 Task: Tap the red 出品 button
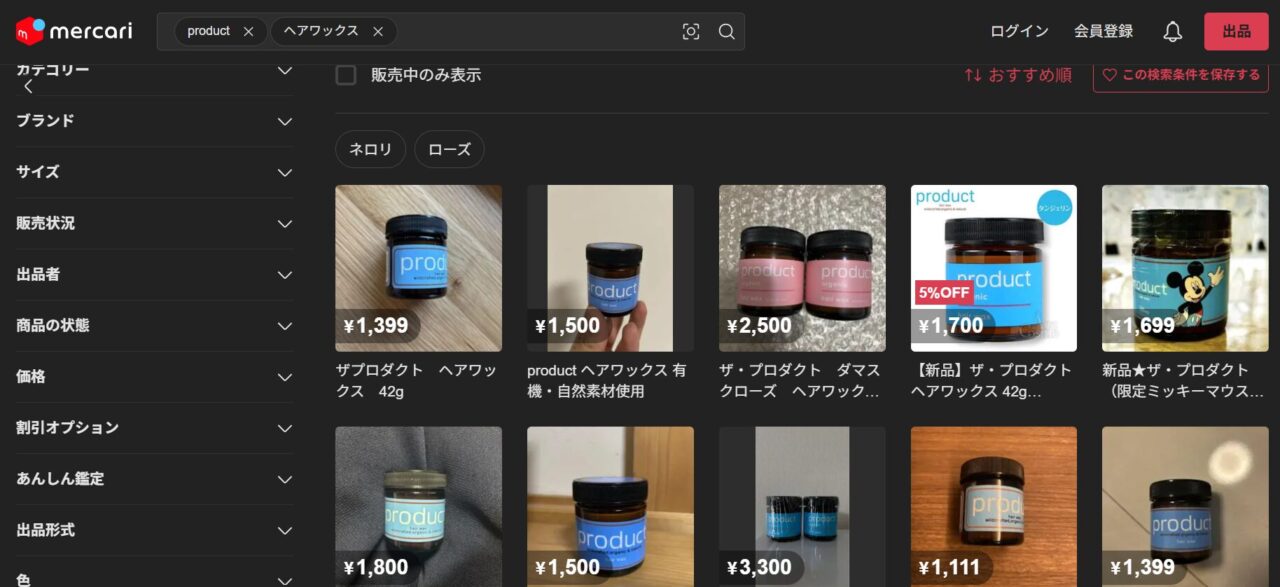[1236, 31]
